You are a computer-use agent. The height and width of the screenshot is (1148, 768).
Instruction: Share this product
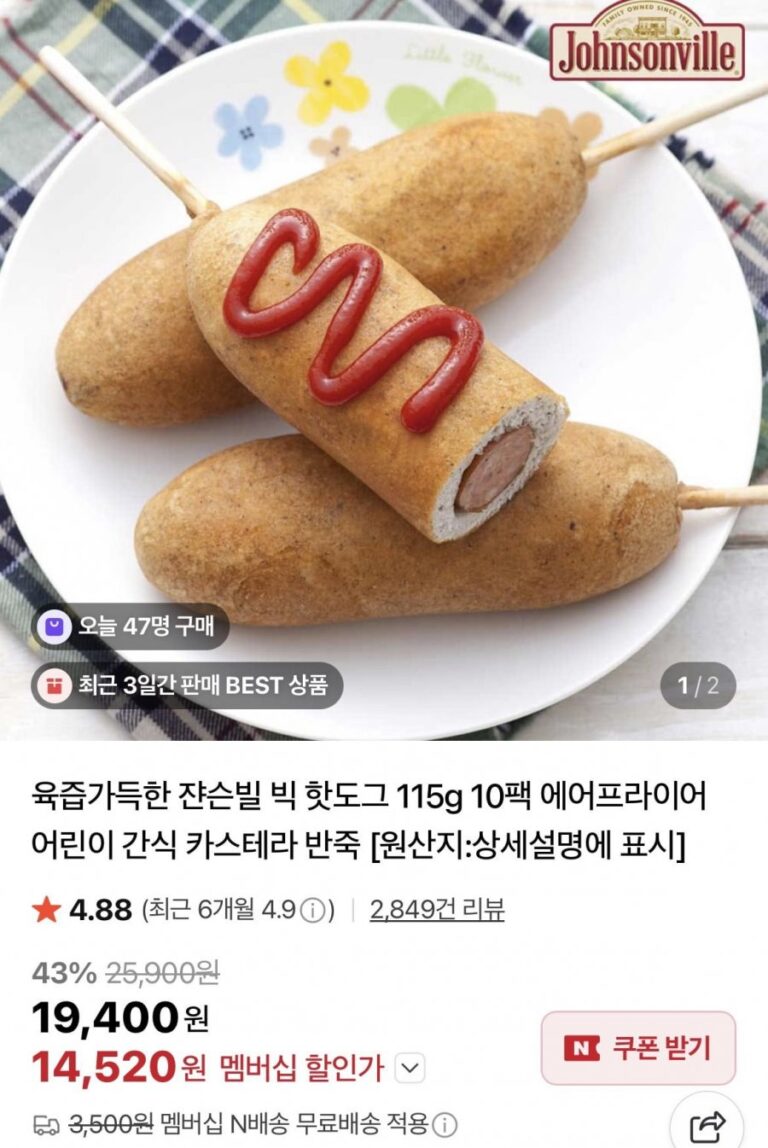pos(707,1126)
